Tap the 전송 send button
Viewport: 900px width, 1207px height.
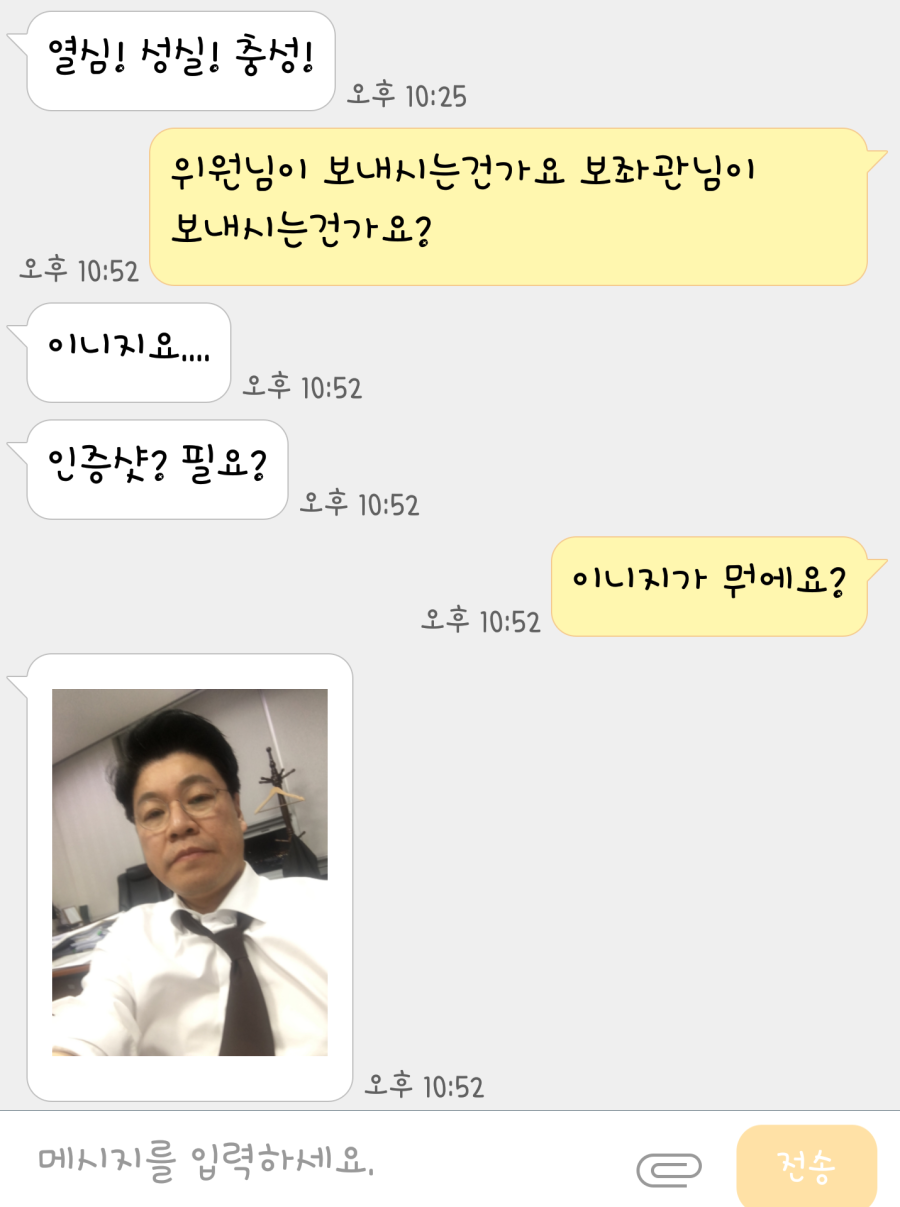tap(806, 1165)
